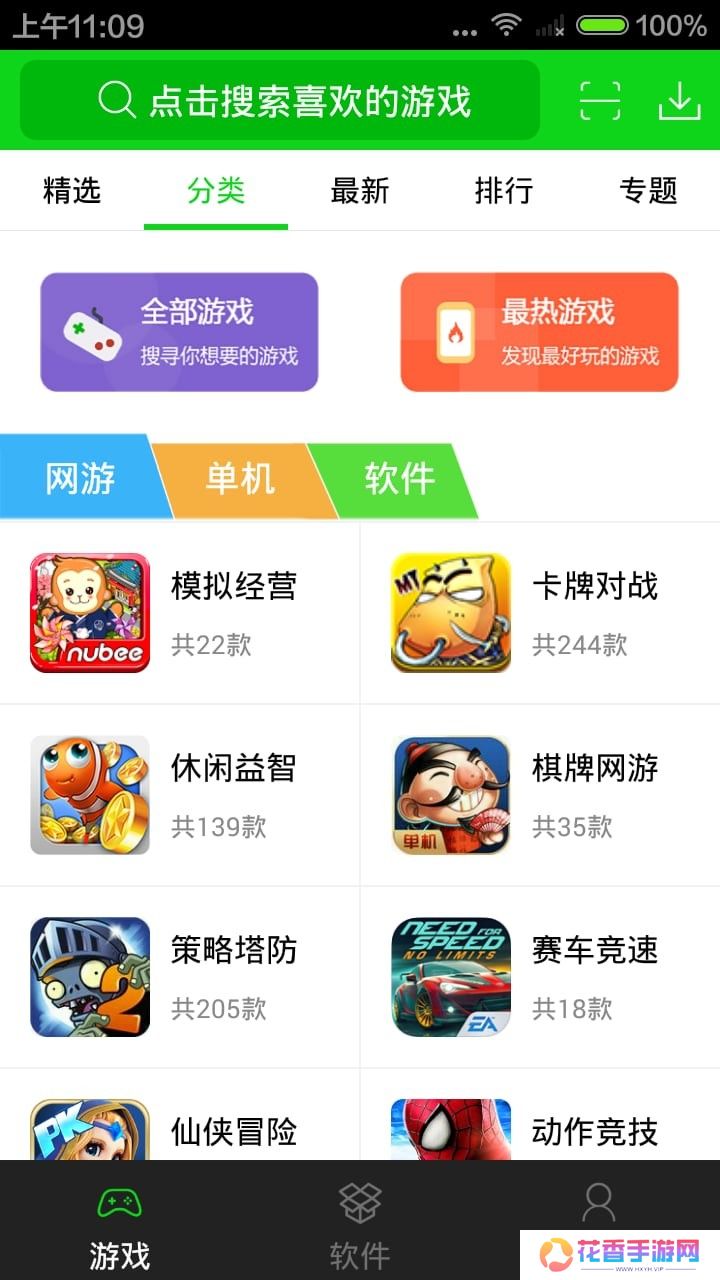The width and height of the screenshot is (720, 1280).
Task: Open the 模拟经营 category
Action: [x=180, y=612]
